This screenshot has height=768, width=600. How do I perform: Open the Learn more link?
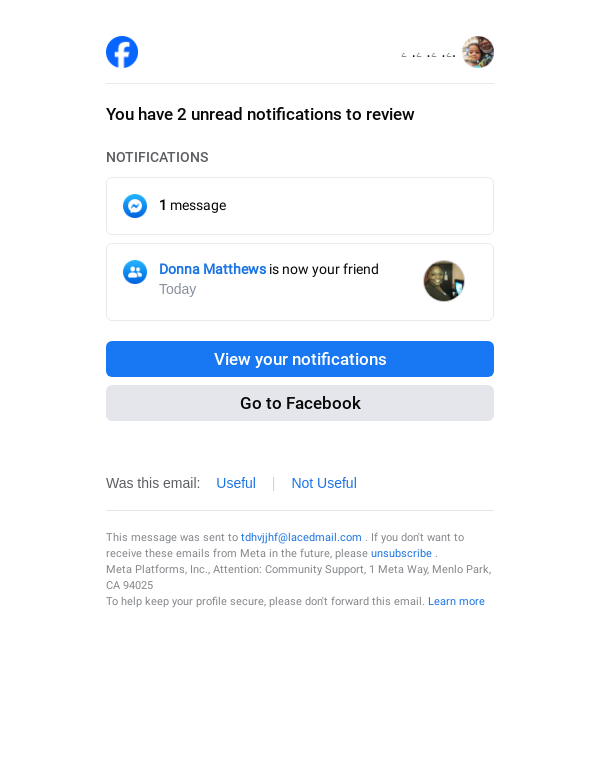click(x=456, y=601)
